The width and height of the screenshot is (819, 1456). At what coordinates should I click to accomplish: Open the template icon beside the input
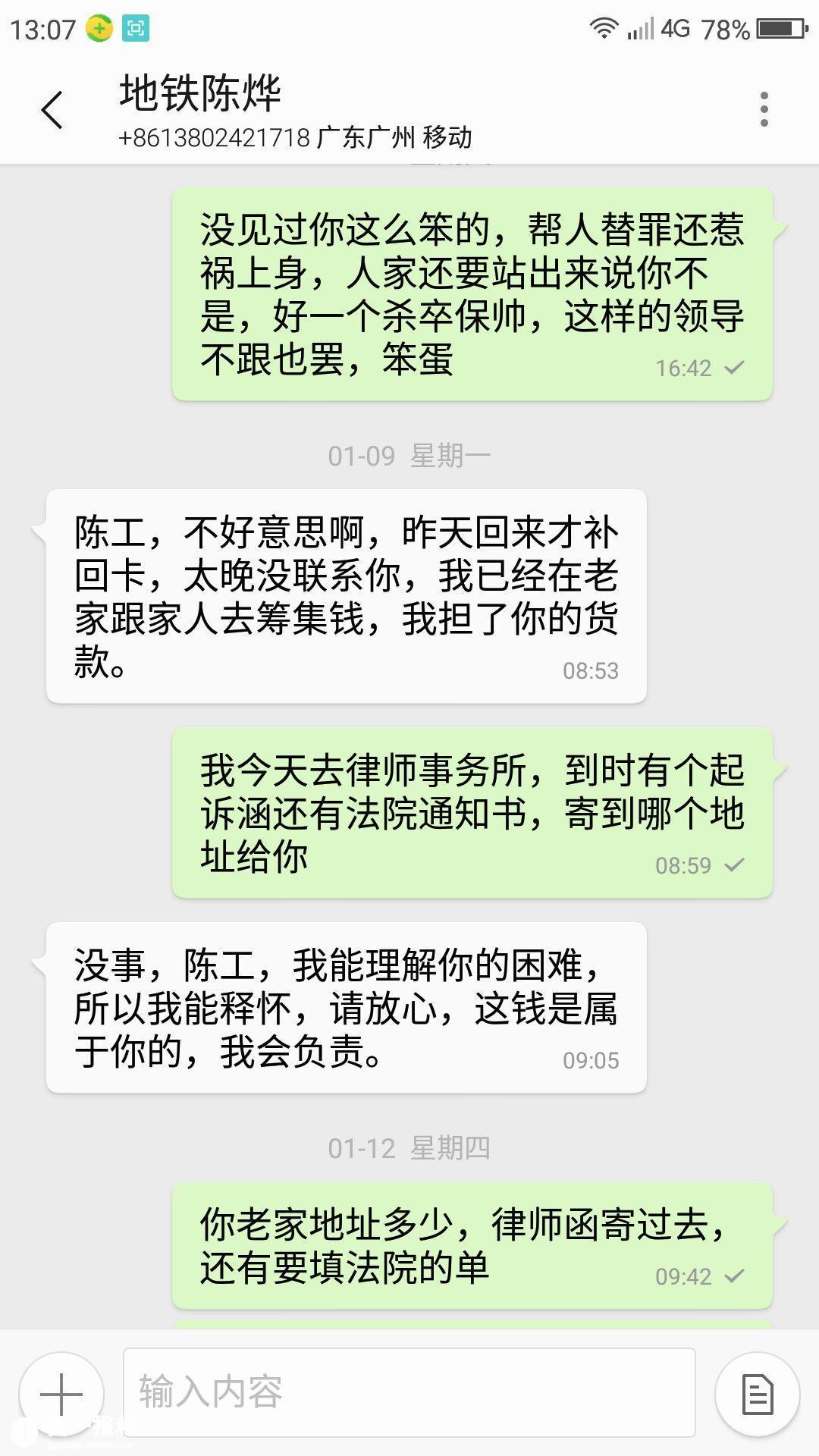click(757, 1394)
